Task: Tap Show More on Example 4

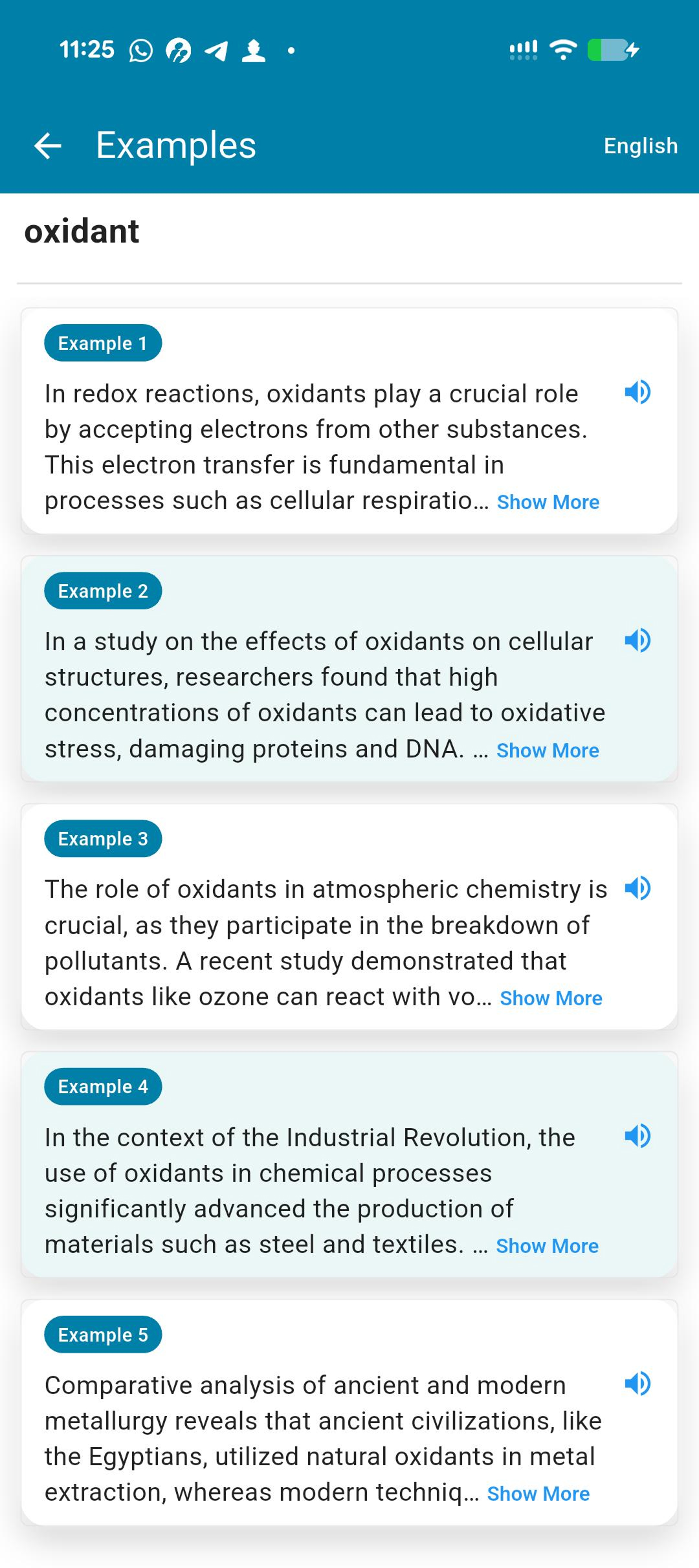Action: (x=548, y=1246)
